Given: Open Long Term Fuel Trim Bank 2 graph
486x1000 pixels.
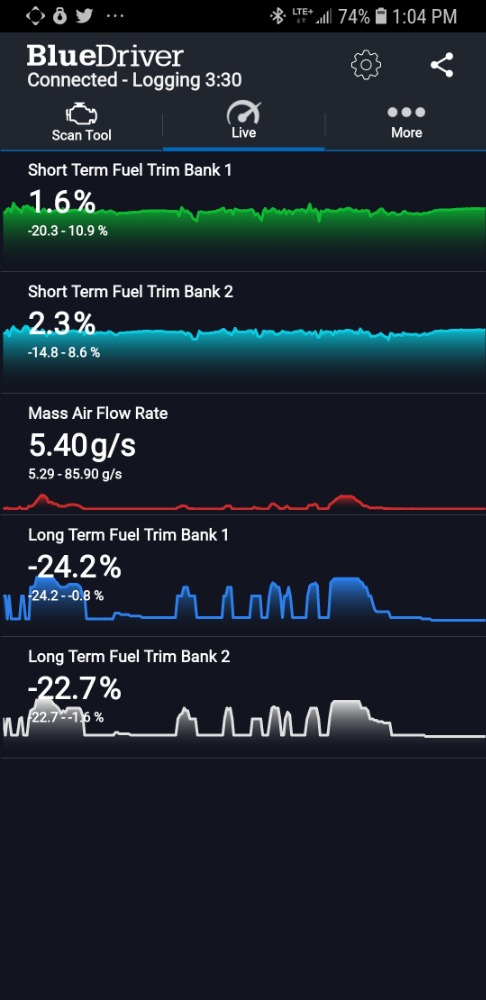Looking at the screenshot, I should [243, 698].
